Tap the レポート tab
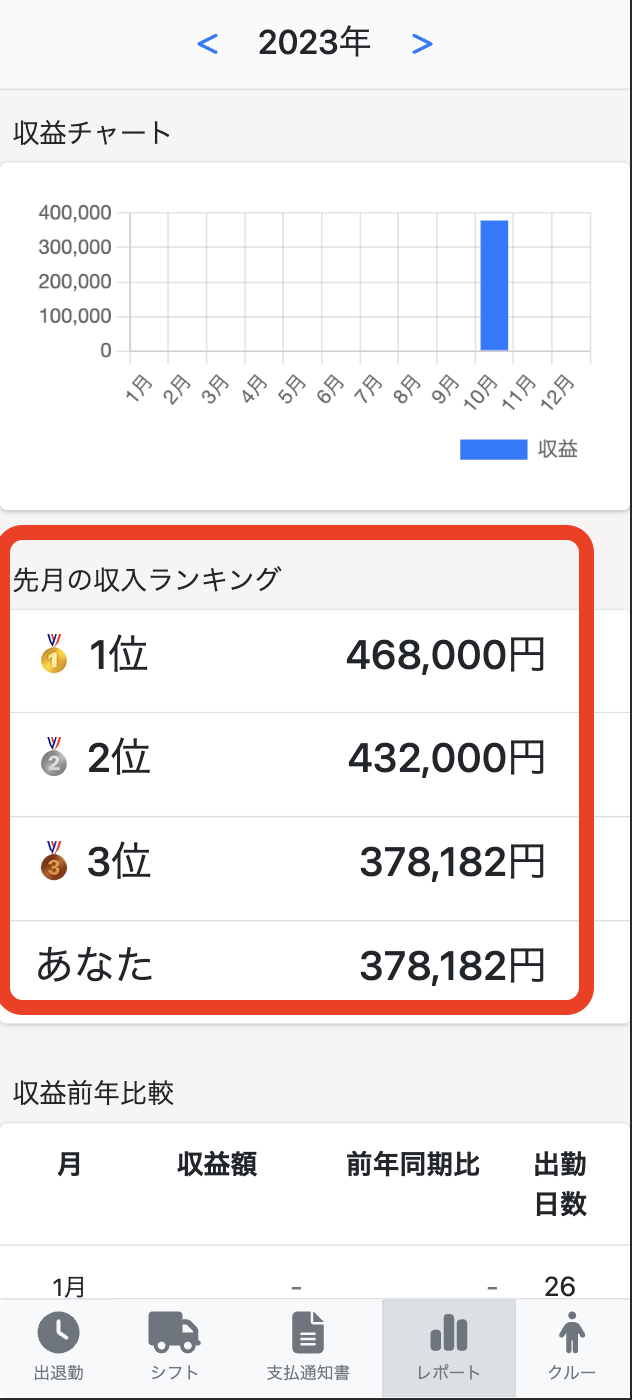Viewport: 632px width, 1400px height. (449, 1347)
